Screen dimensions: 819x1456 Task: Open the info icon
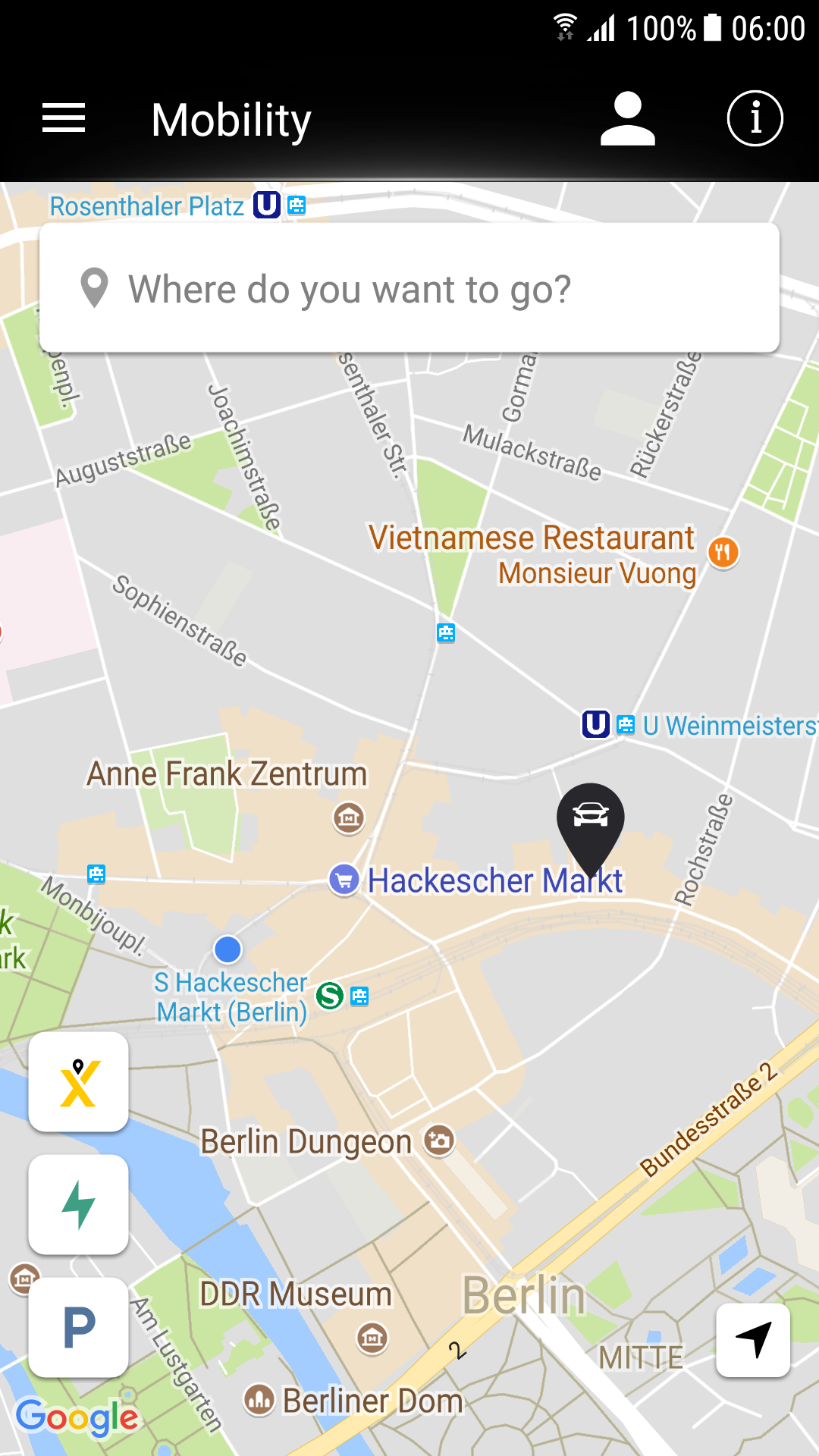click(x=755, y=119)
